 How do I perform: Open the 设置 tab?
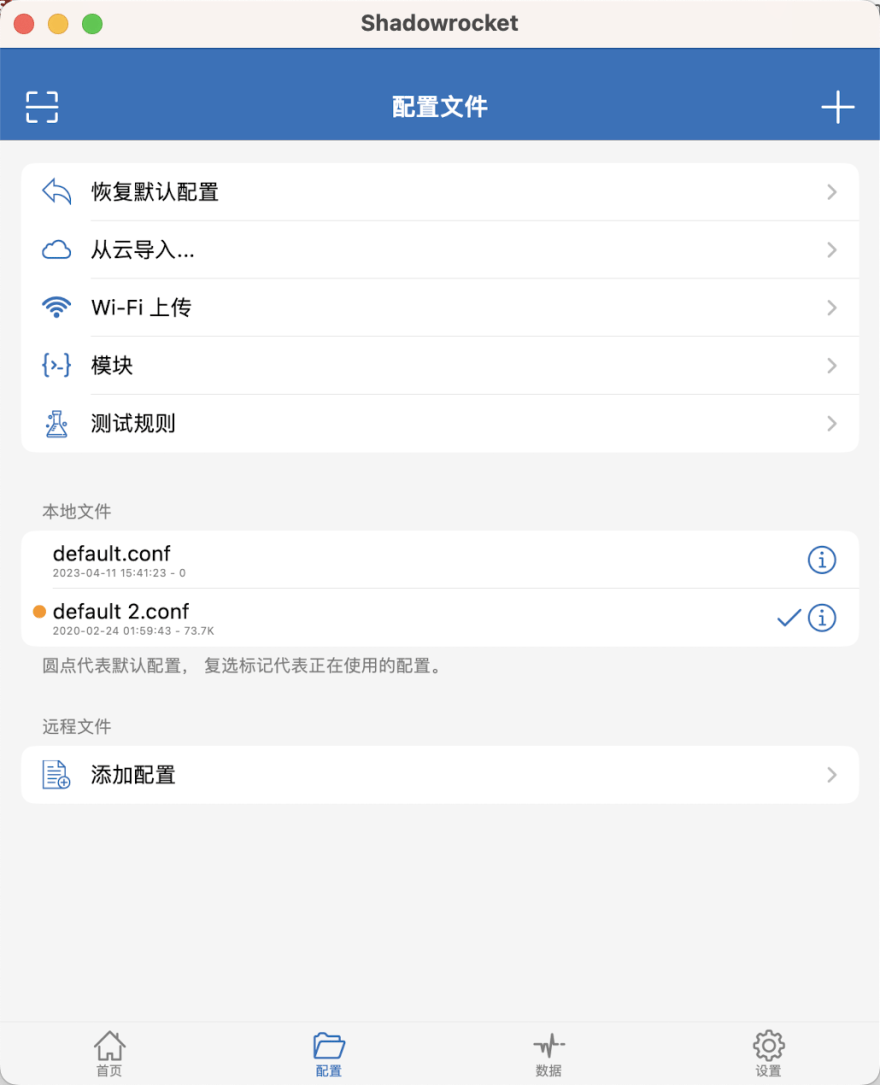769,1053
